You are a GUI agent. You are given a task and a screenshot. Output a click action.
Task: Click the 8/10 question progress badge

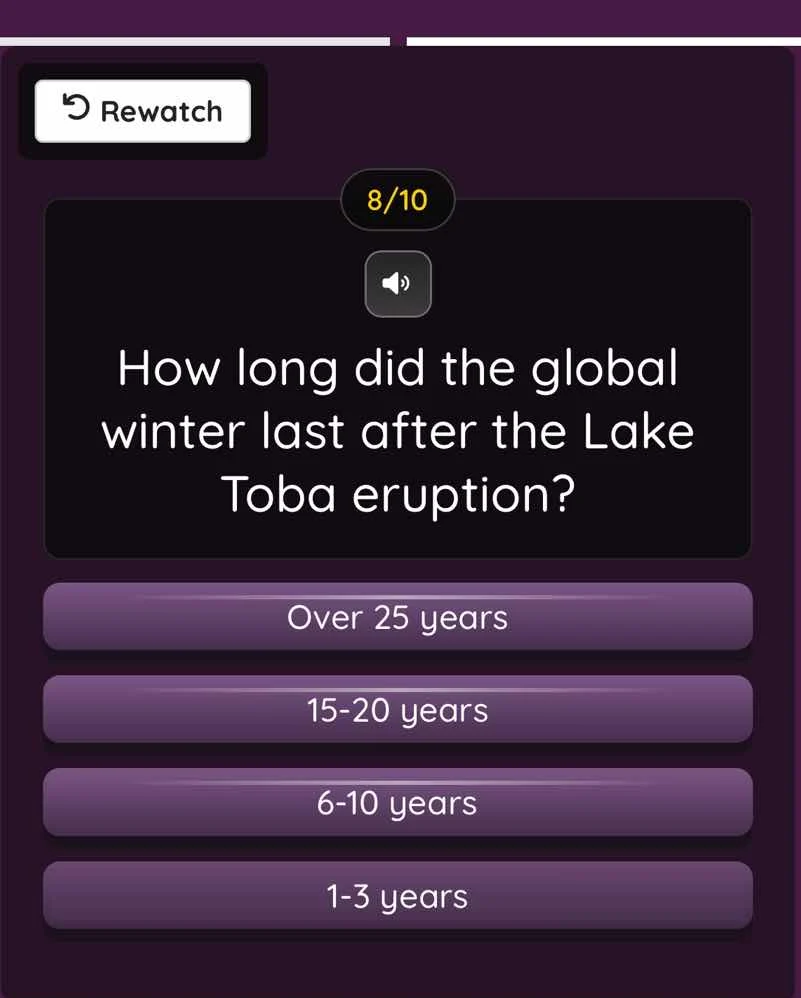[x=397, y=200]
